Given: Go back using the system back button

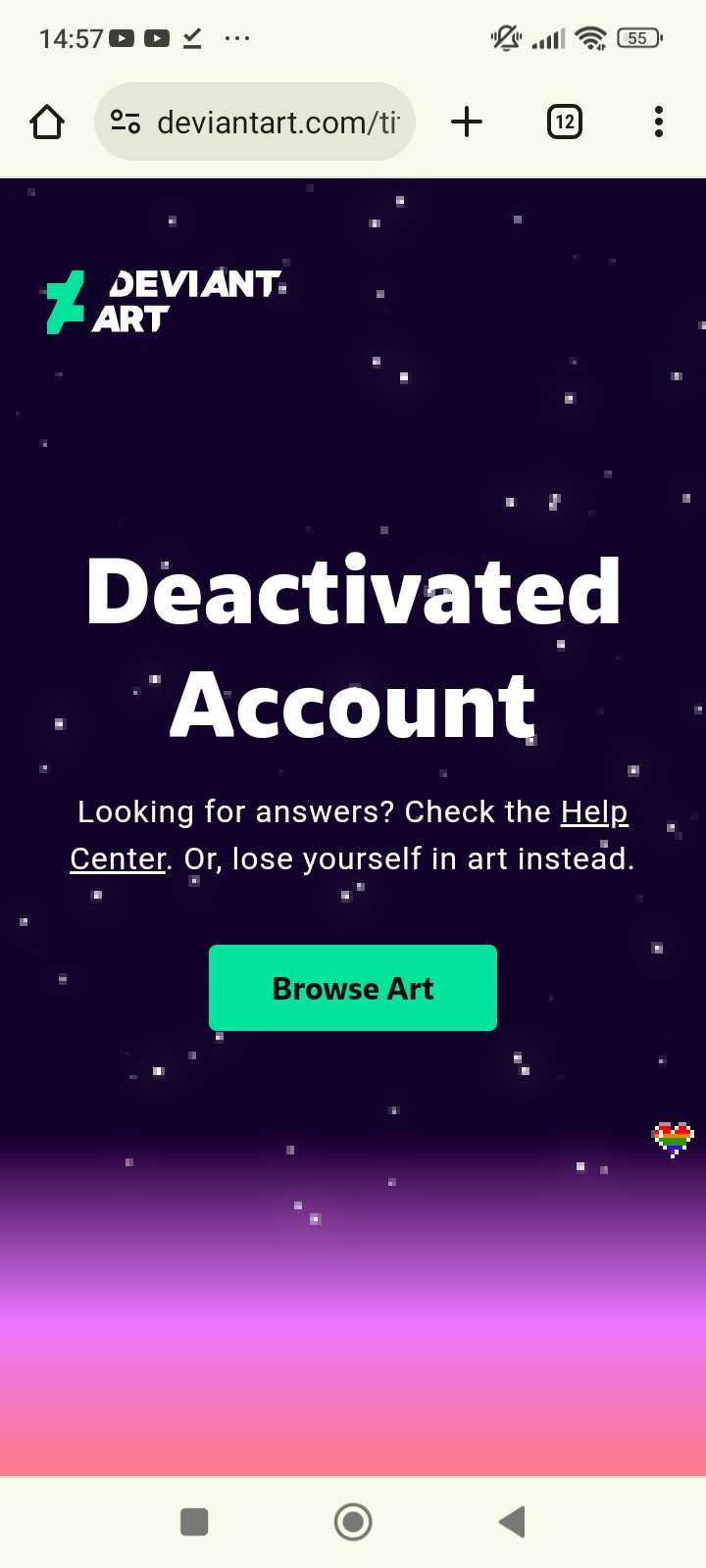Looking at the screenshot, I should [512, 1522].
